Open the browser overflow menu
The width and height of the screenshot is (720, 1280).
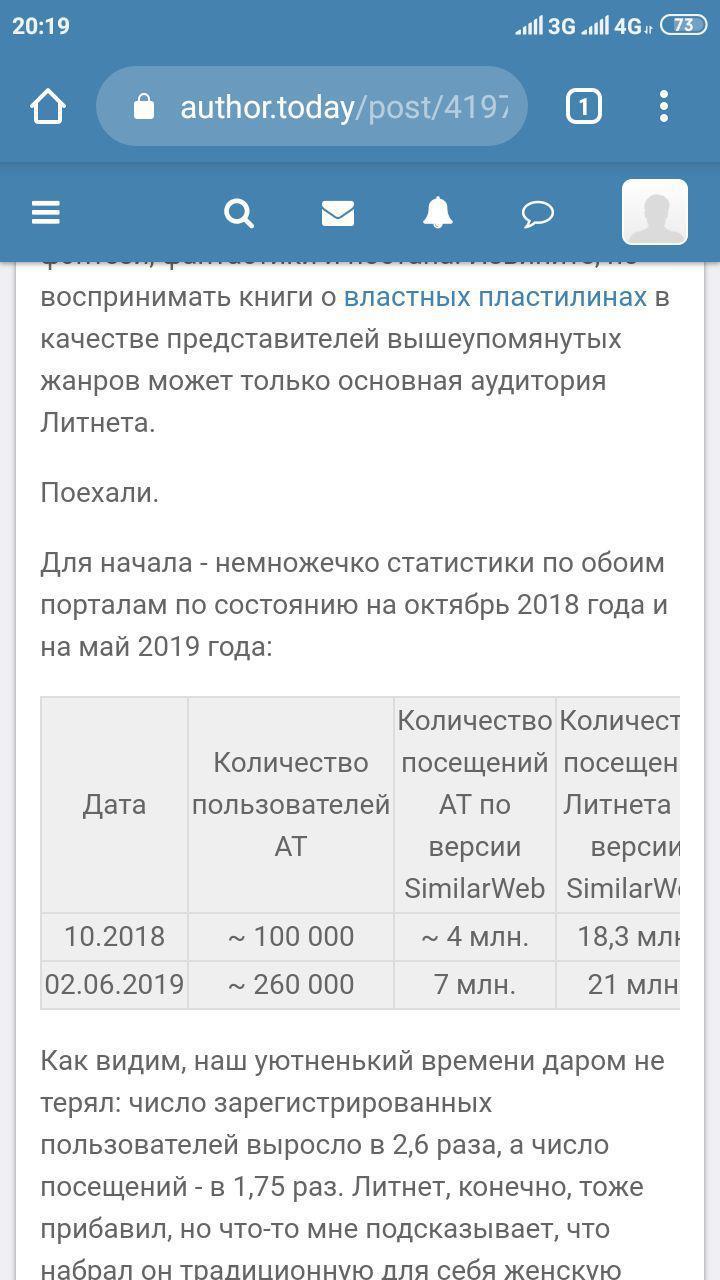664,106
